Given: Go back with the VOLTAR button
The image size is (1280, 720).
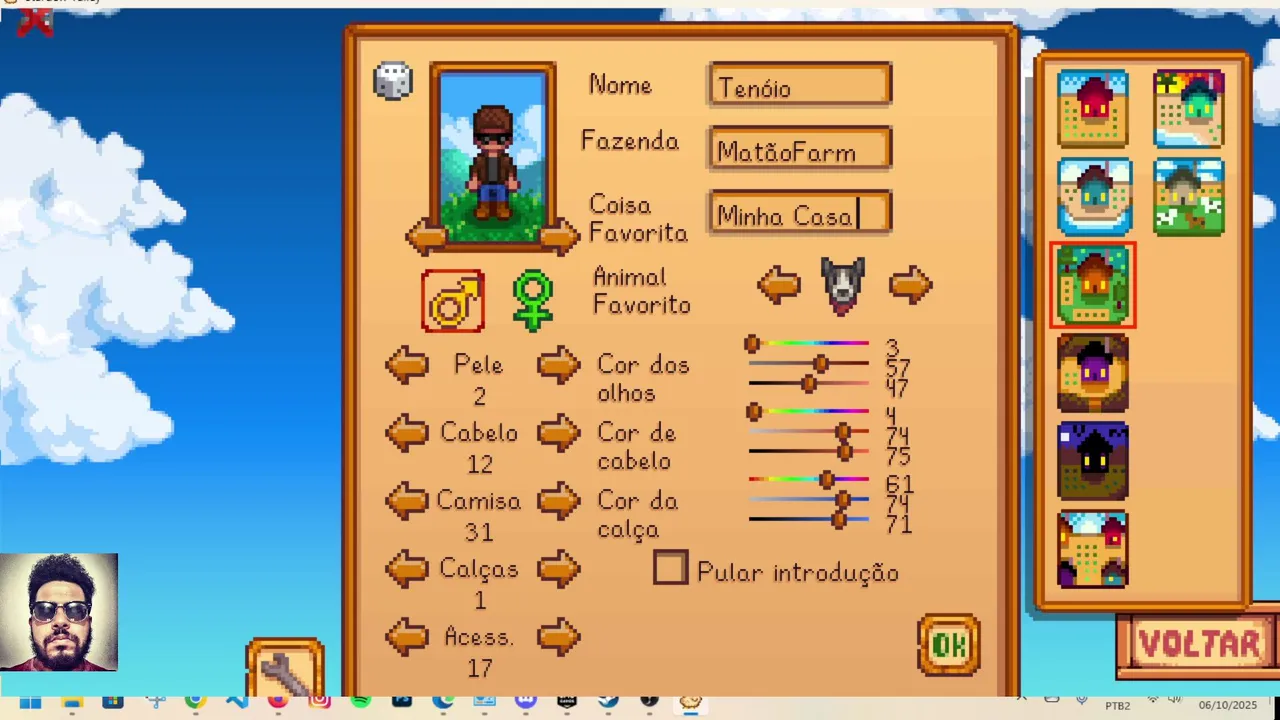Looking at the screenshot, I should click(1198, 644).
